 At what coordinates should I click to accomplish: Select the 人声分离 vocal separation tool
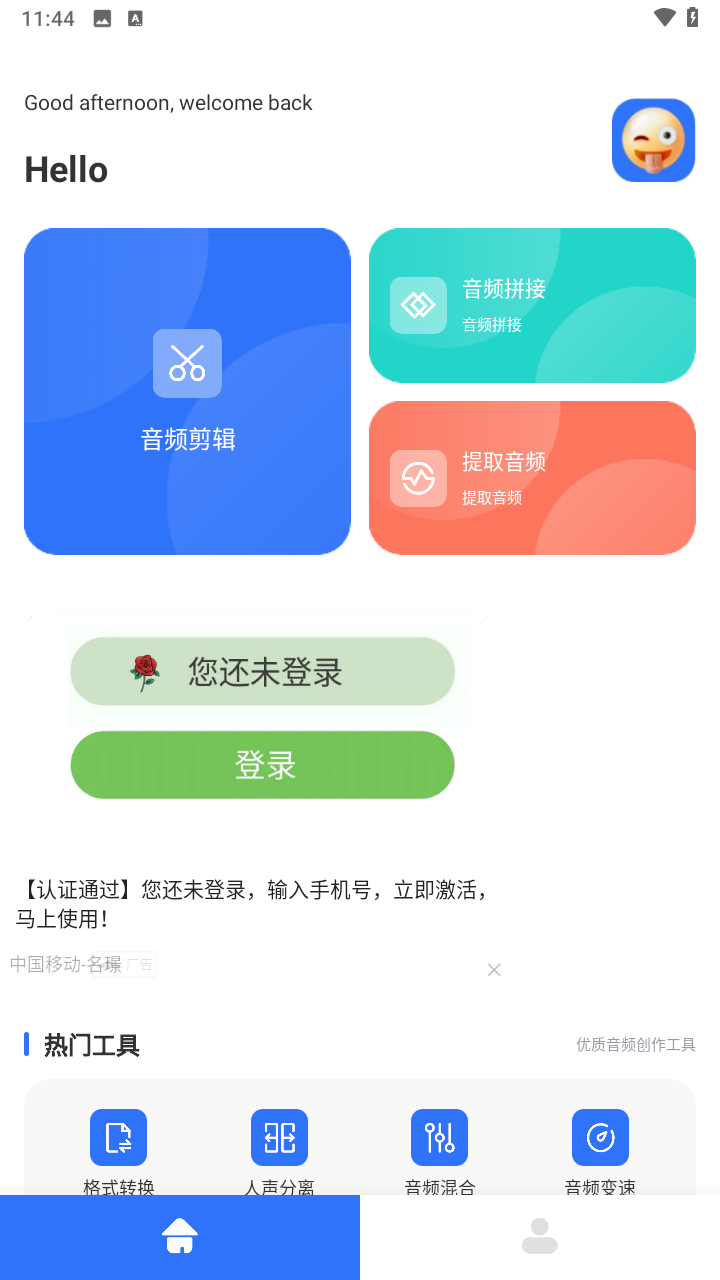[x=279, y=1137]
